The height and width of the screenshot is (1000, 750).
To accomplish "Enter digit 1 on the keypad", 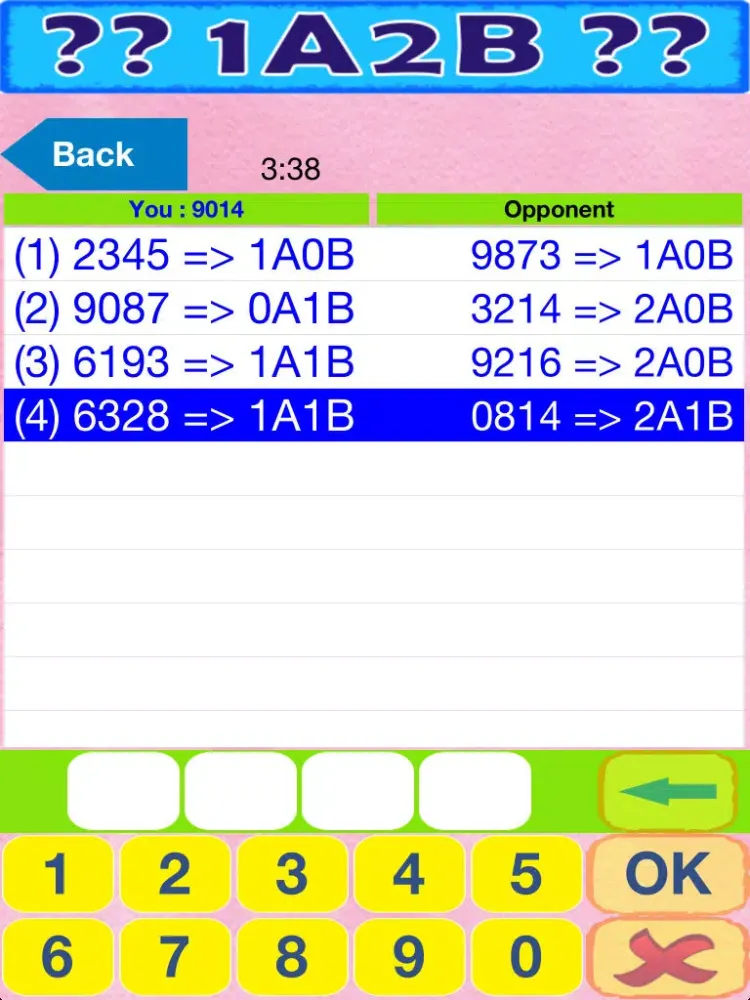I will tap(57, 874).
